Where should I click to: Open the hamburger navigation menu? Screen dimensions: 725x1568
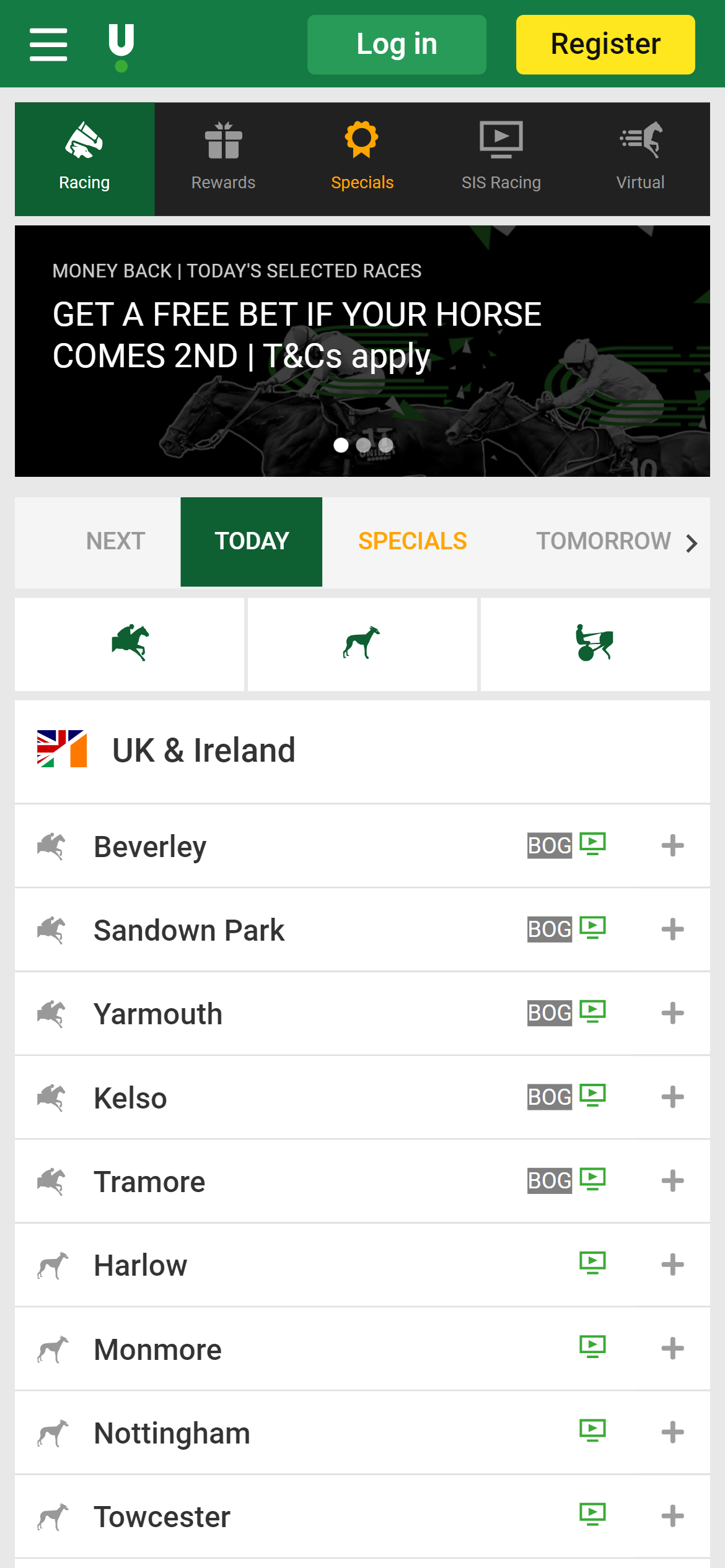coord(48,43)
